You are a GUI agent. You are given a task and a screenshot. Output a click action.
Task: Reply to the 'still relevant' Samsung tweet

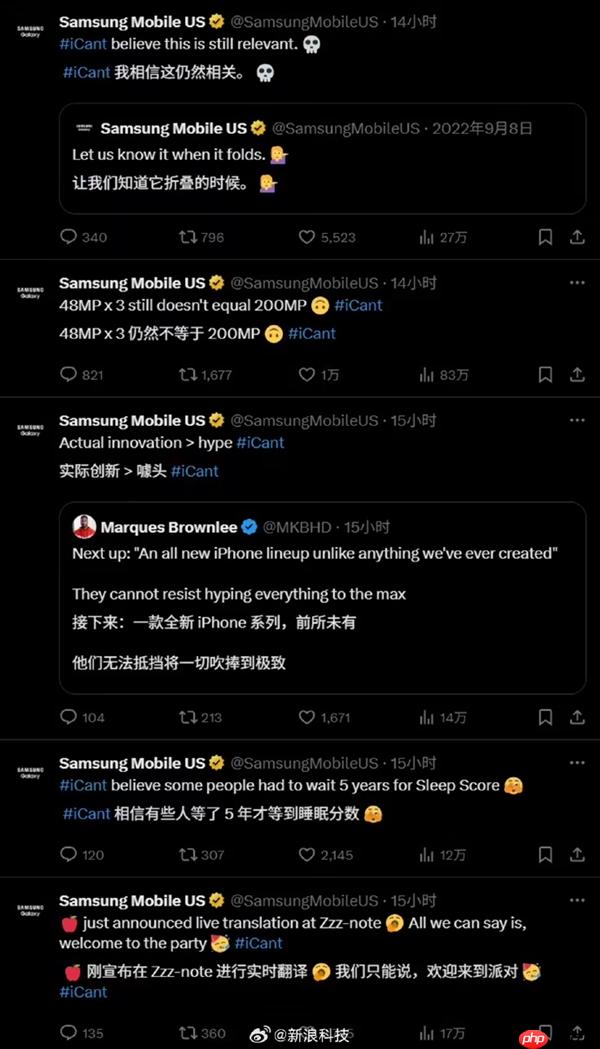pyautogui.click(x=69, y=237)
